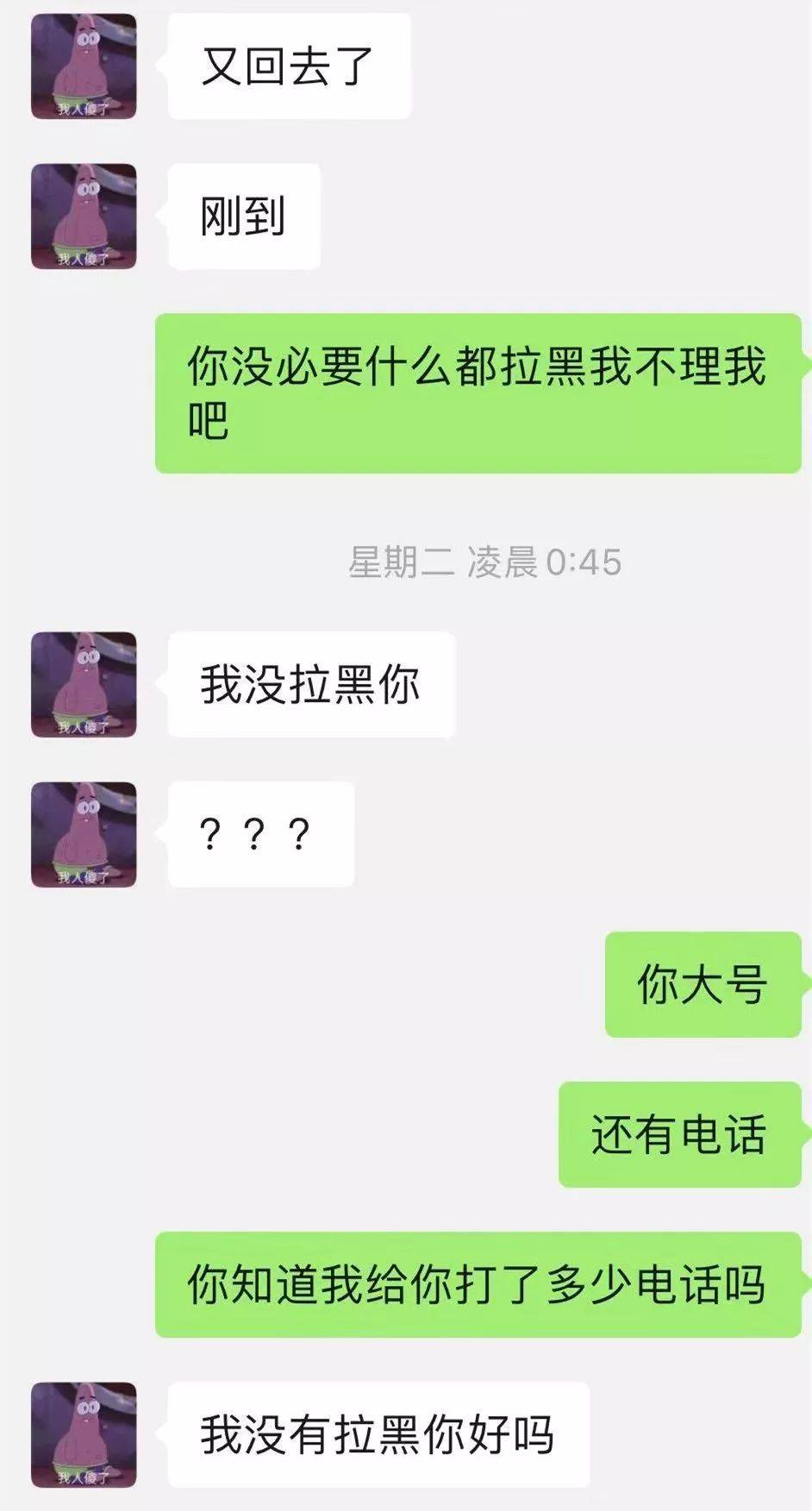Viewport: 812px width, 1511px height.
Task: Select the avatar next to "？？？" message
Action: (x=84, y=835)
